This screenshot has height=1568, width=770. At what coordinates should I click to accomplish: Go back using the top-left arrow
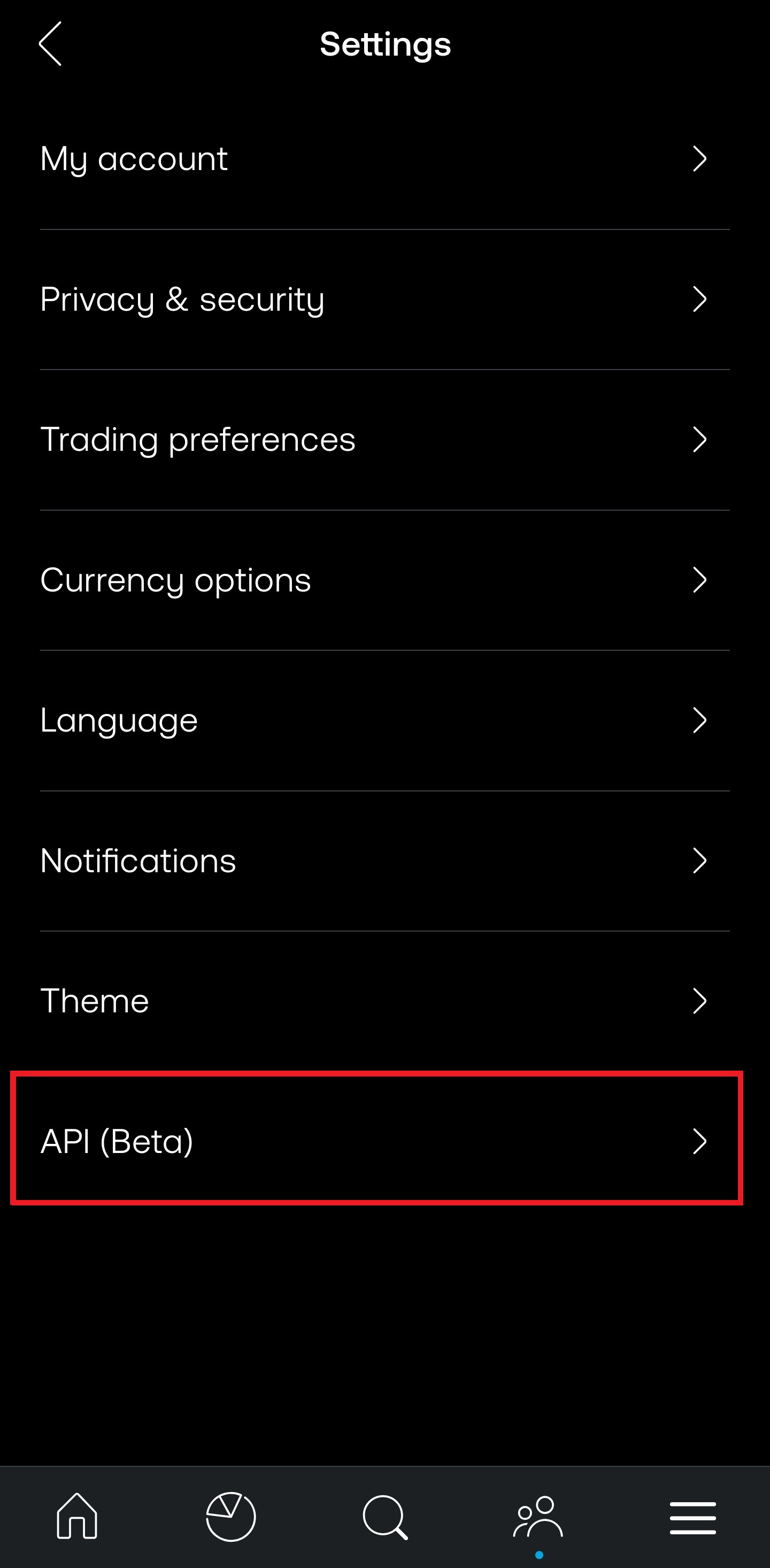50,44
